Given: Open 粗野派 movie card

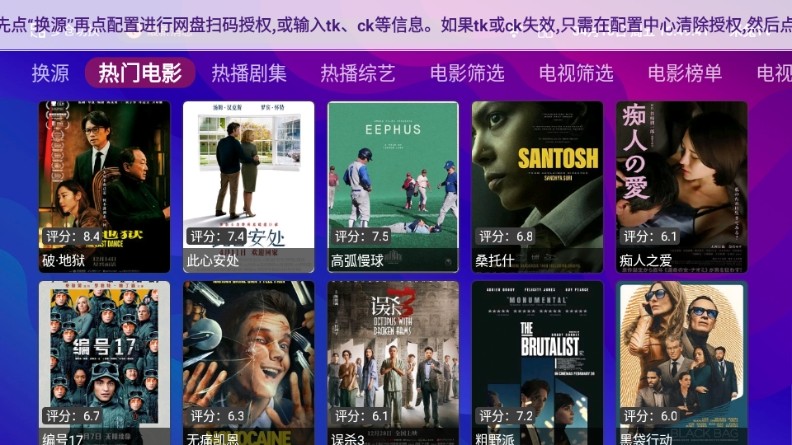Looking at the screenshot, I should (x=537, y=360).
